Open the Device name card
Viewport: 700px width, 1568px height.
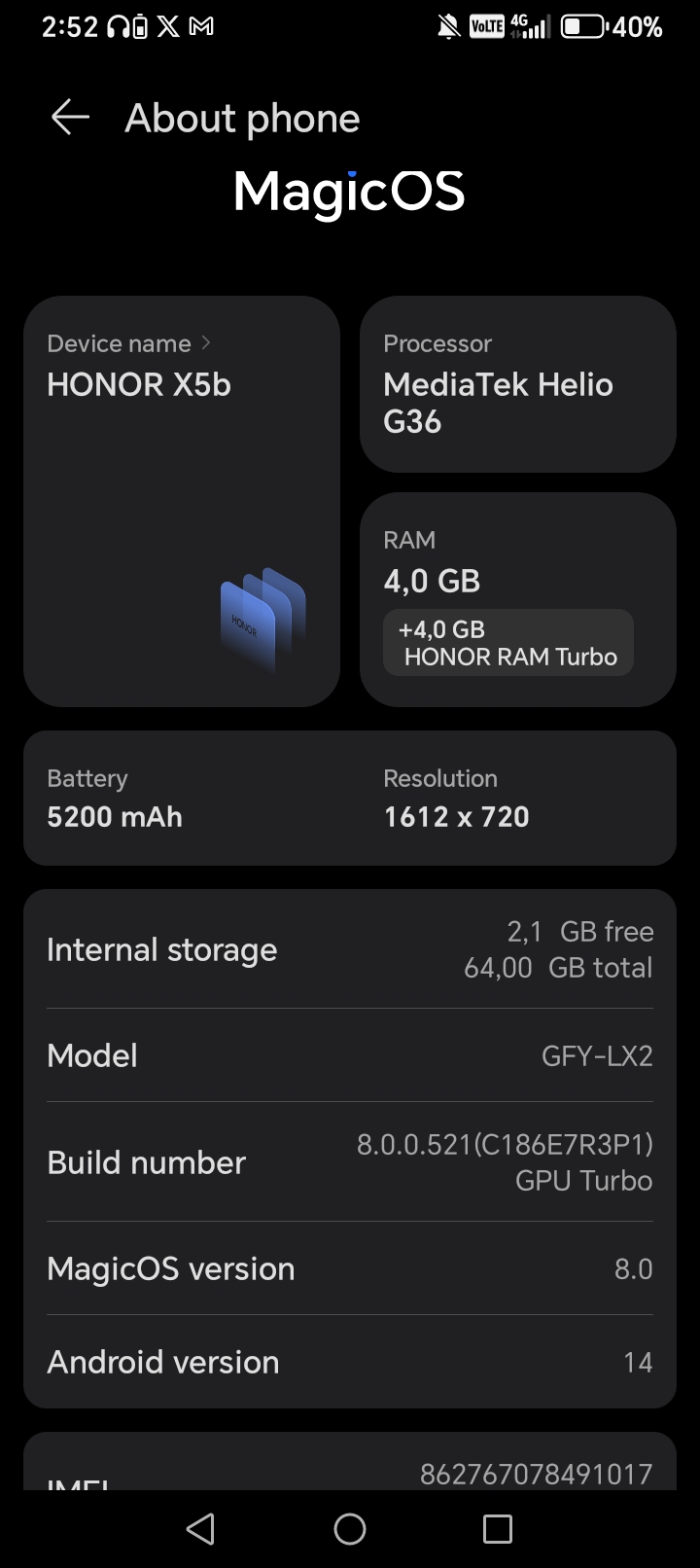click(182, 500)
